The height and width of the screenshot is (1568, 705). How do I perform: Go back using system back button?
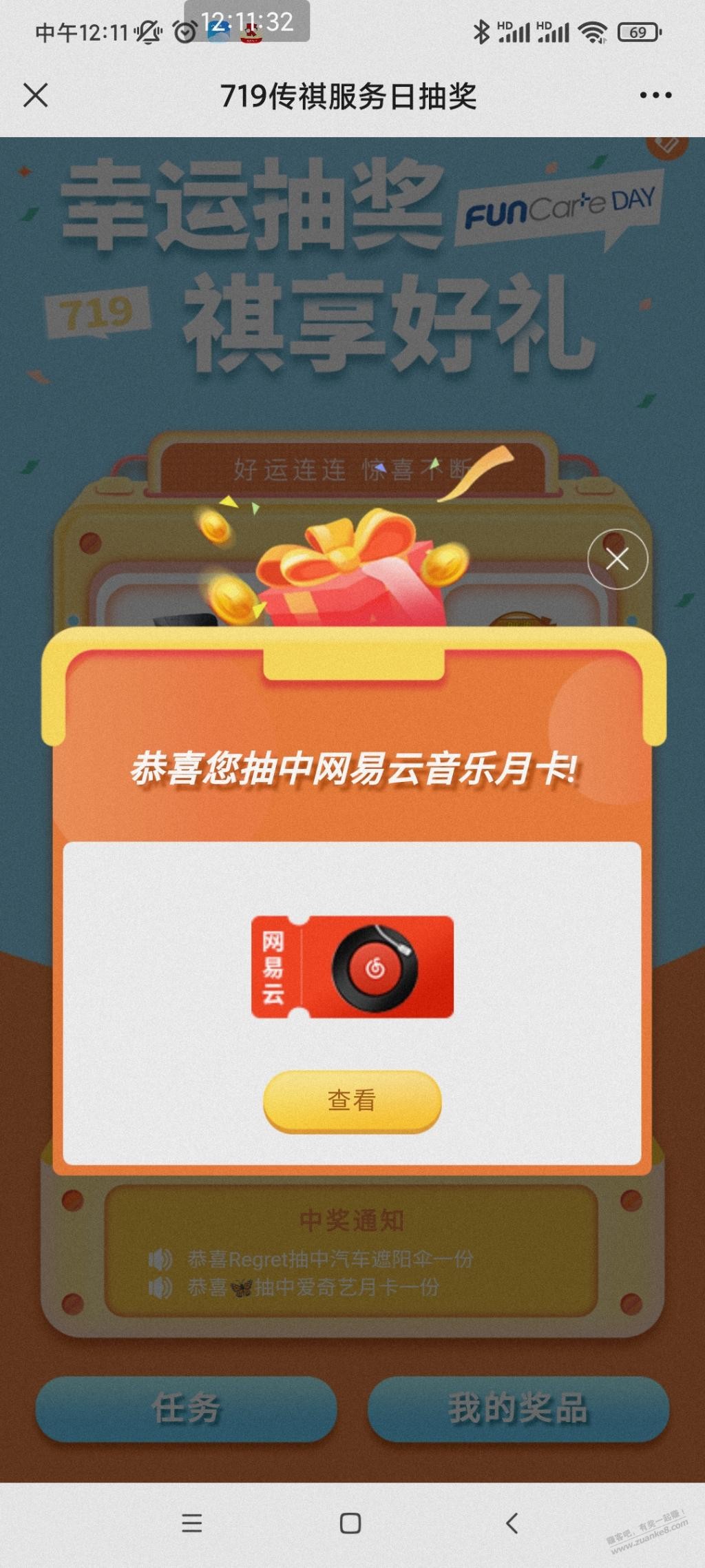[x=512, y=1523]
